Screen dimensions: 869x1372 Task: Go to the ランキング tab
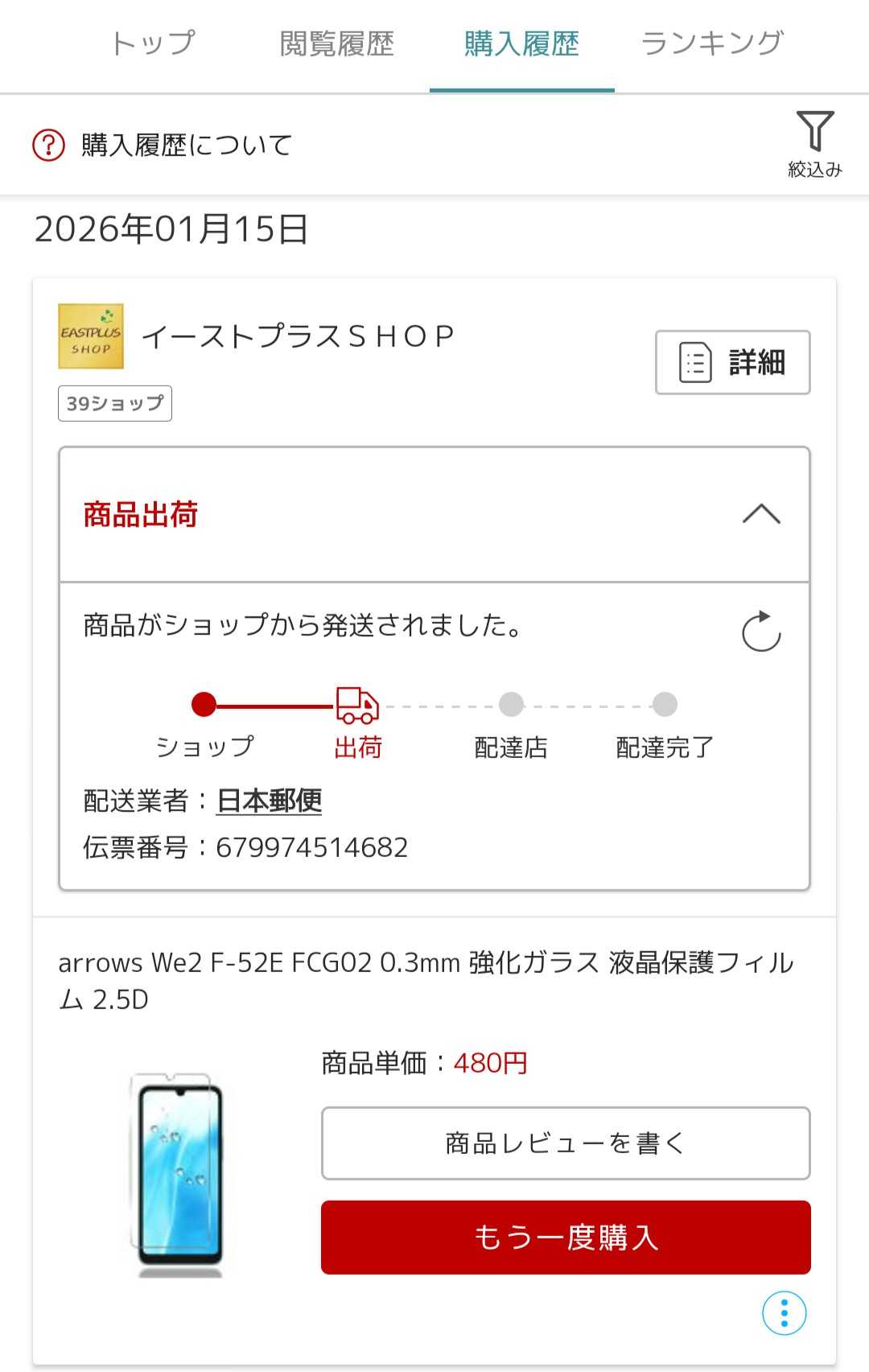click(x=712, y=43)
